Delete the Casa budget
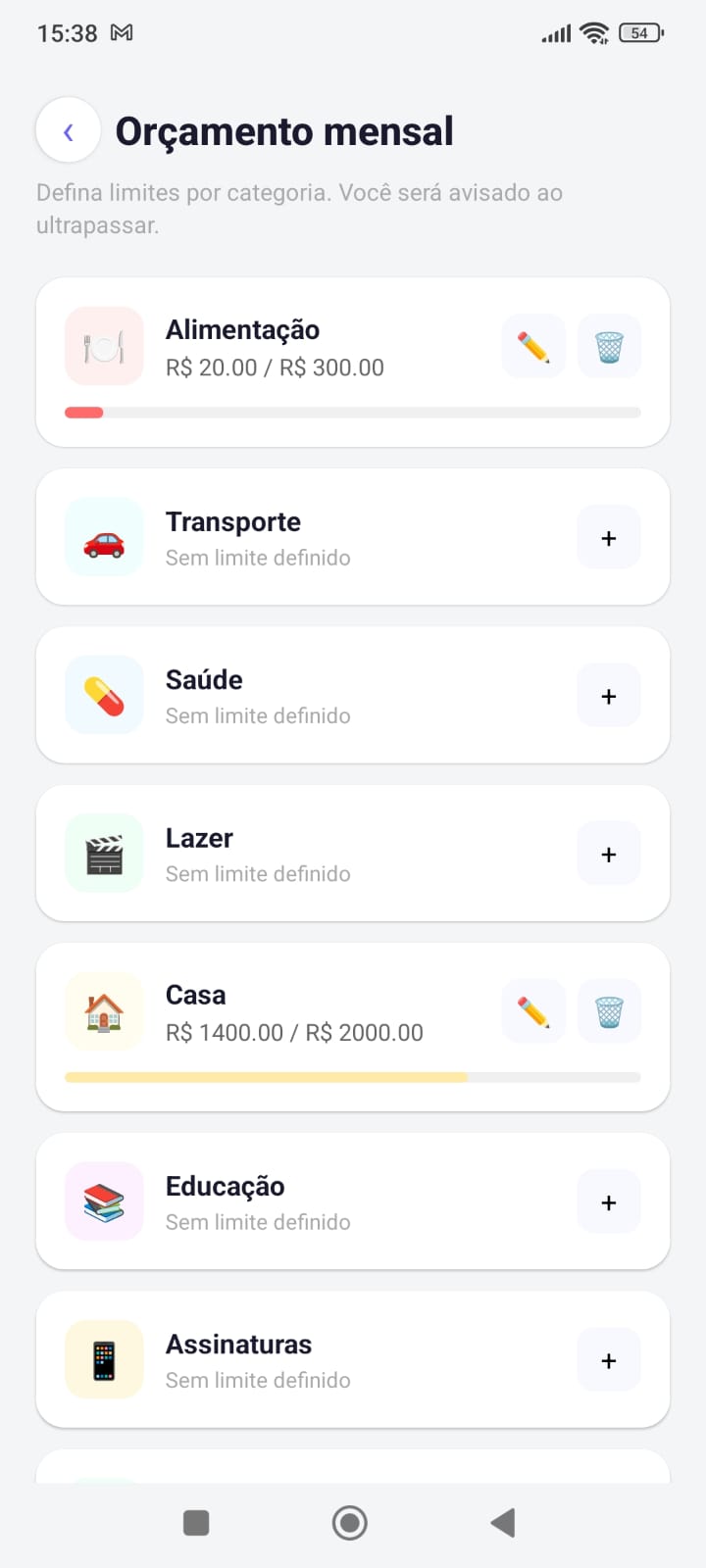 pyautogui.click(x=609, y=1011)
